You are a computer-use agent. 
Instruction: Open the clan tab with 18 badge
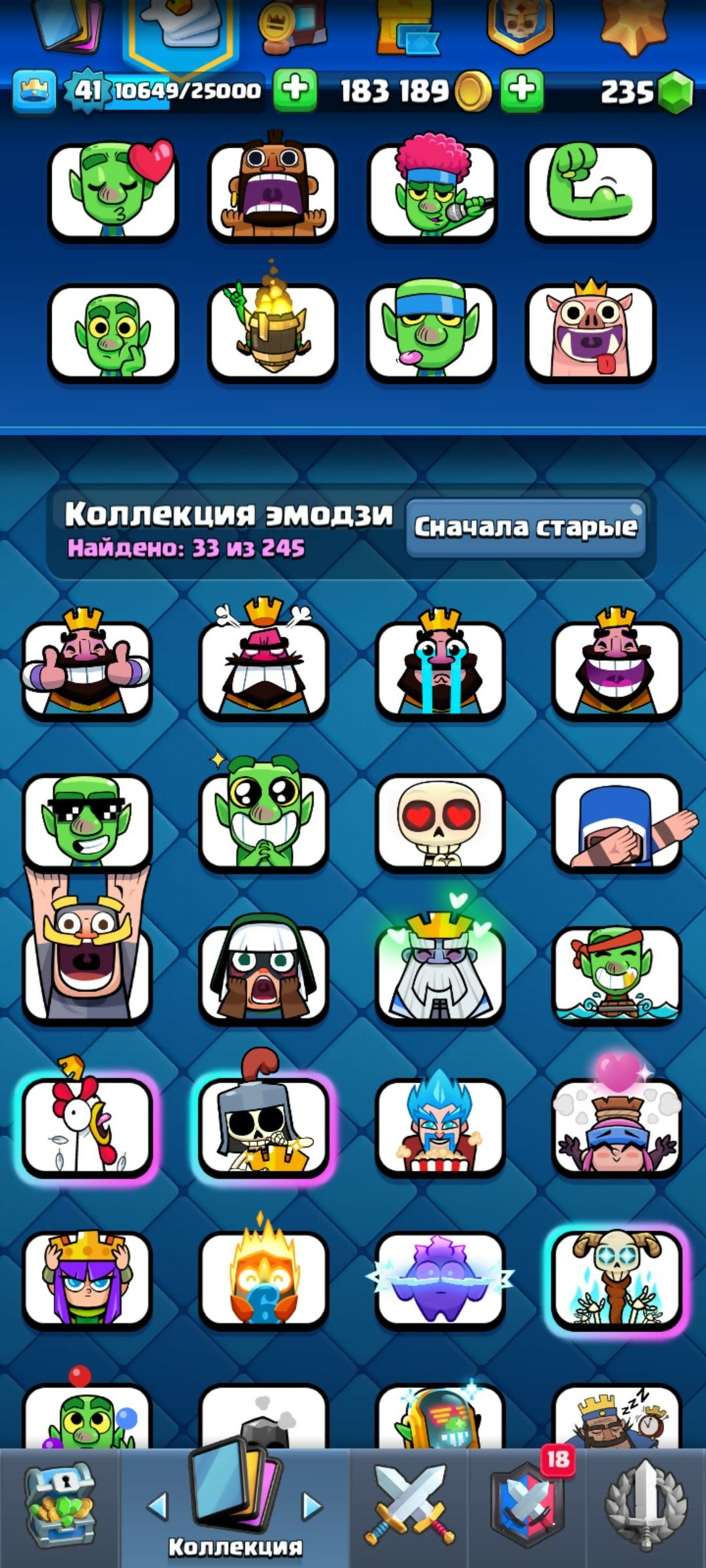[x=527, y=1508]
